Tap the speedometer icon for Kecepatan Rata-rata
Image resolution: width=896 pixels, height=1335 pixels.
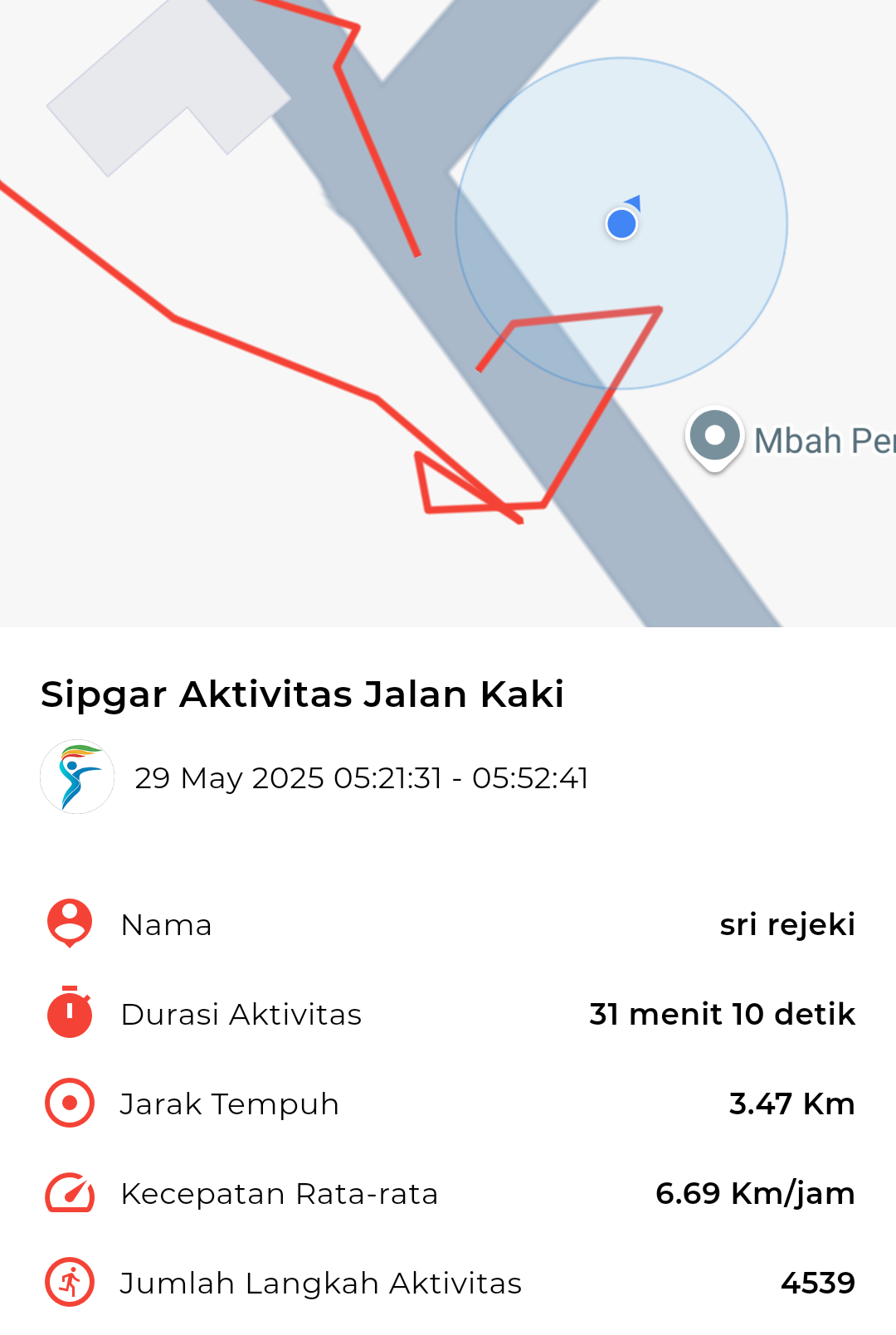click(70, 1192)
